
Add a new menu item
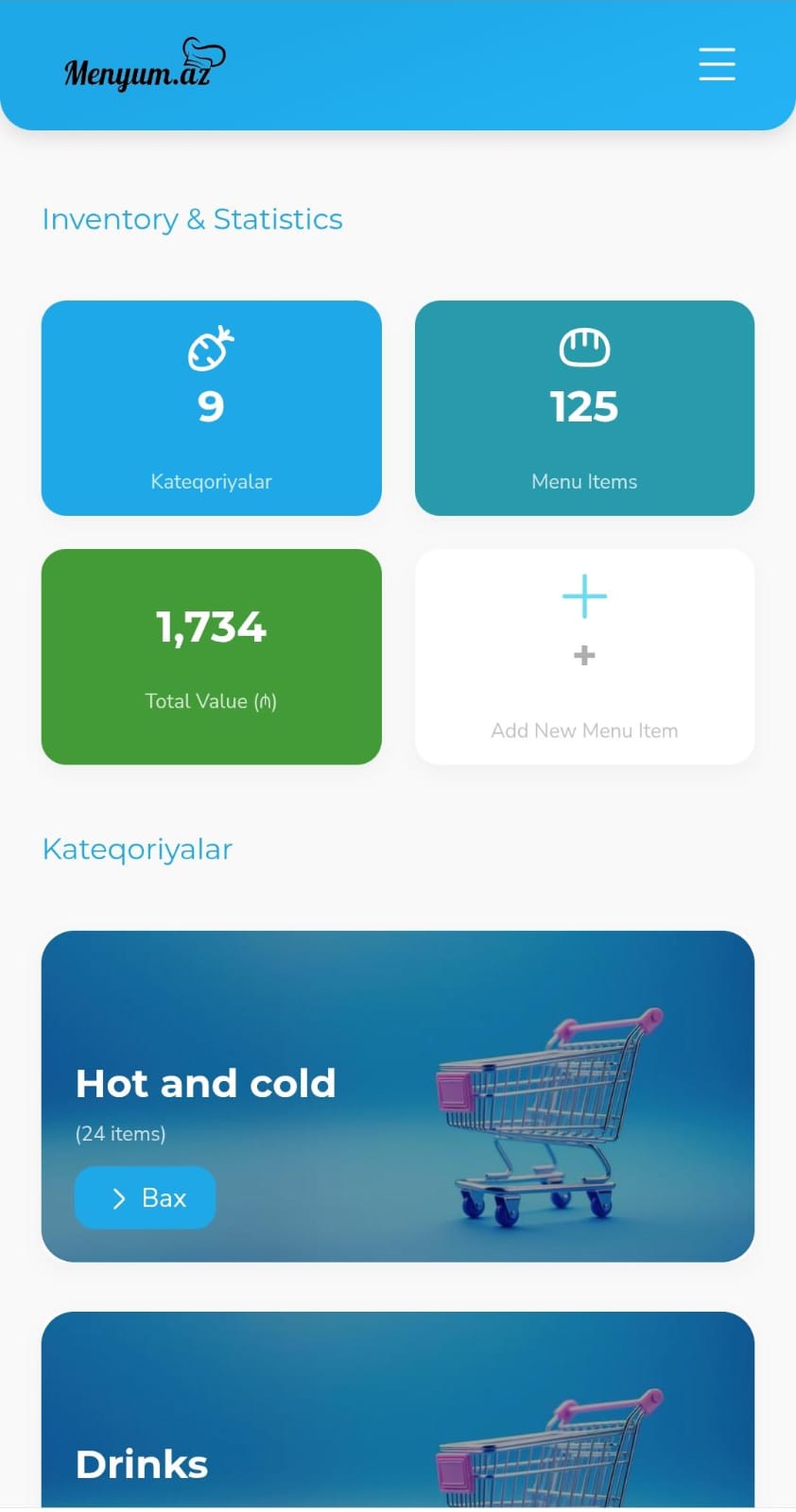coord(584,657)
